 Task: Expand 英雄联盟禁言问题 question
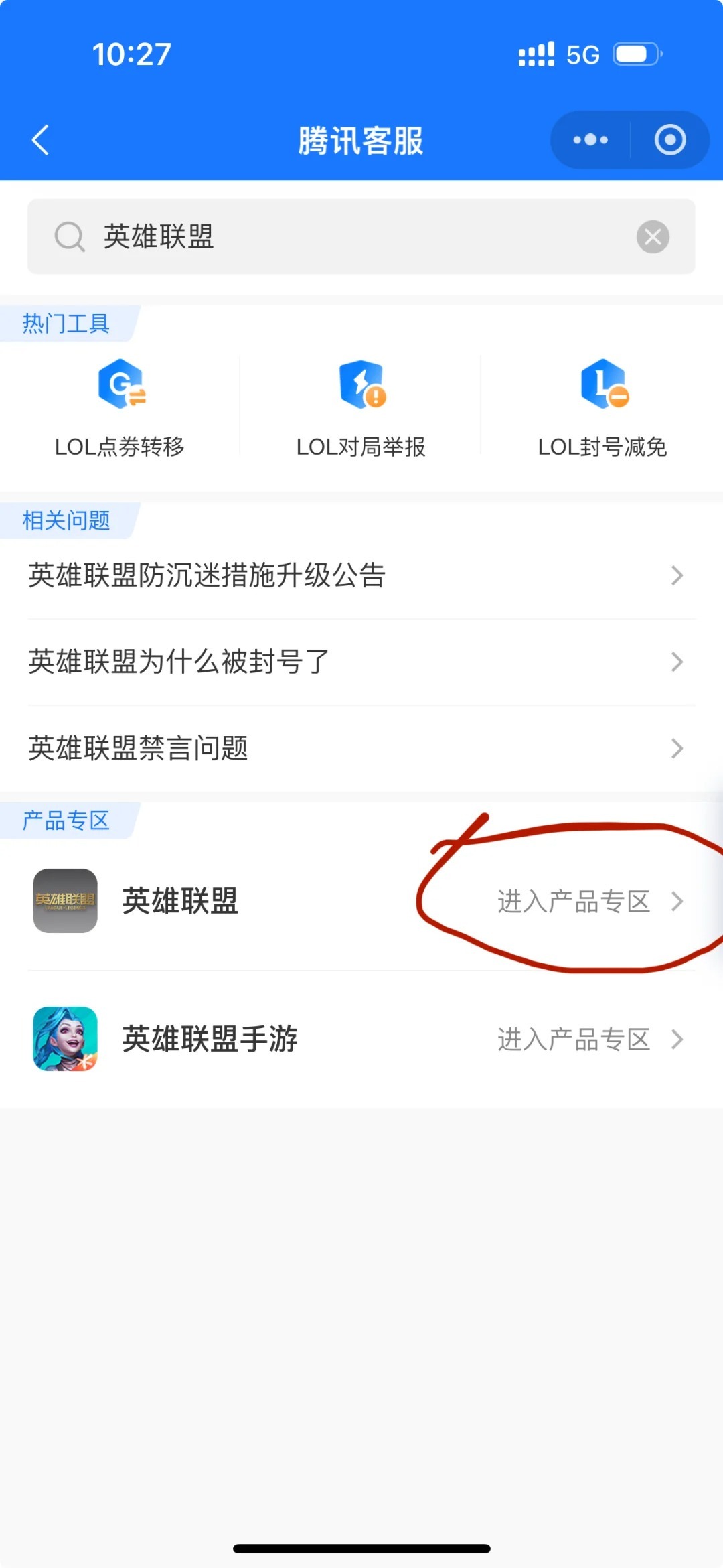pos(361,750)
